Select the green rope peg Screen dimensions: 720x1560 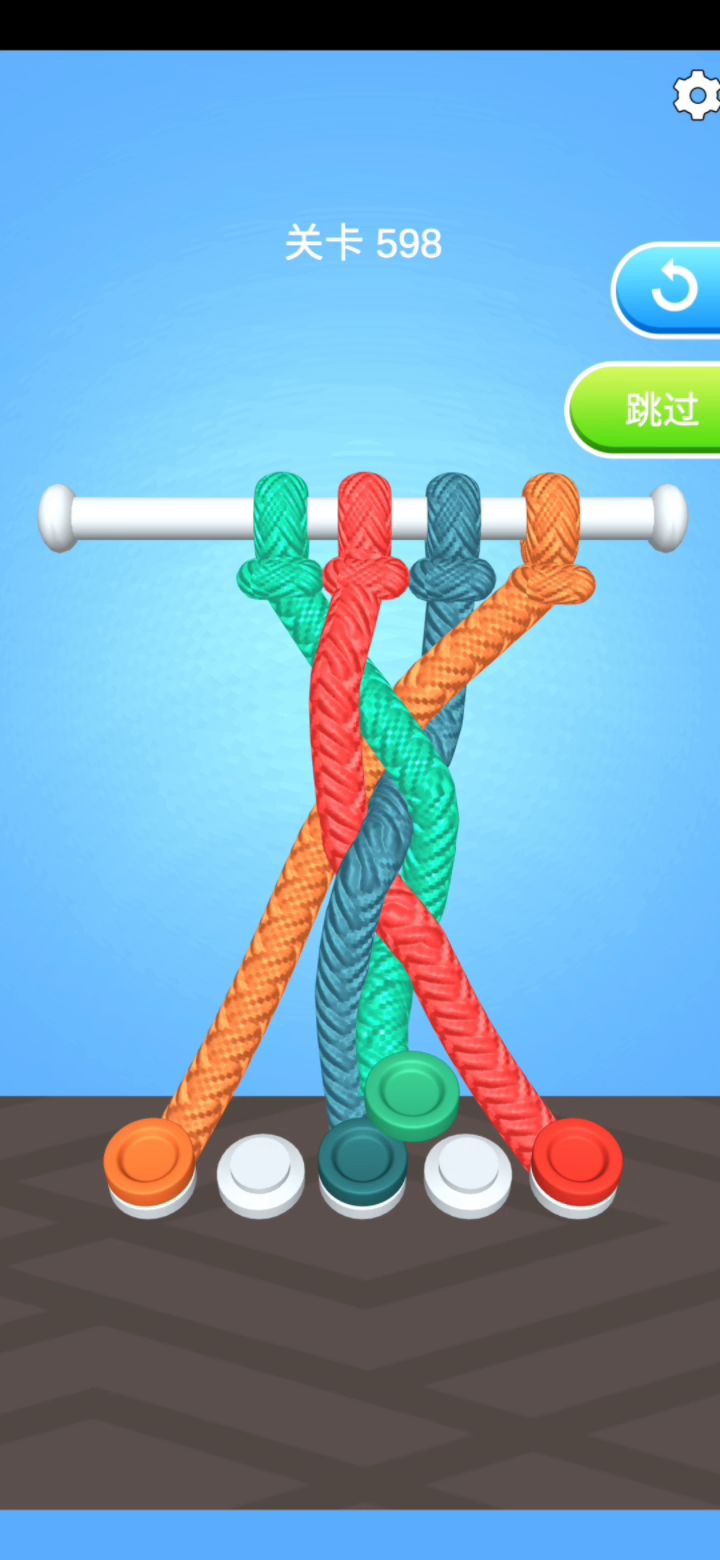(x=412, y=1095)
